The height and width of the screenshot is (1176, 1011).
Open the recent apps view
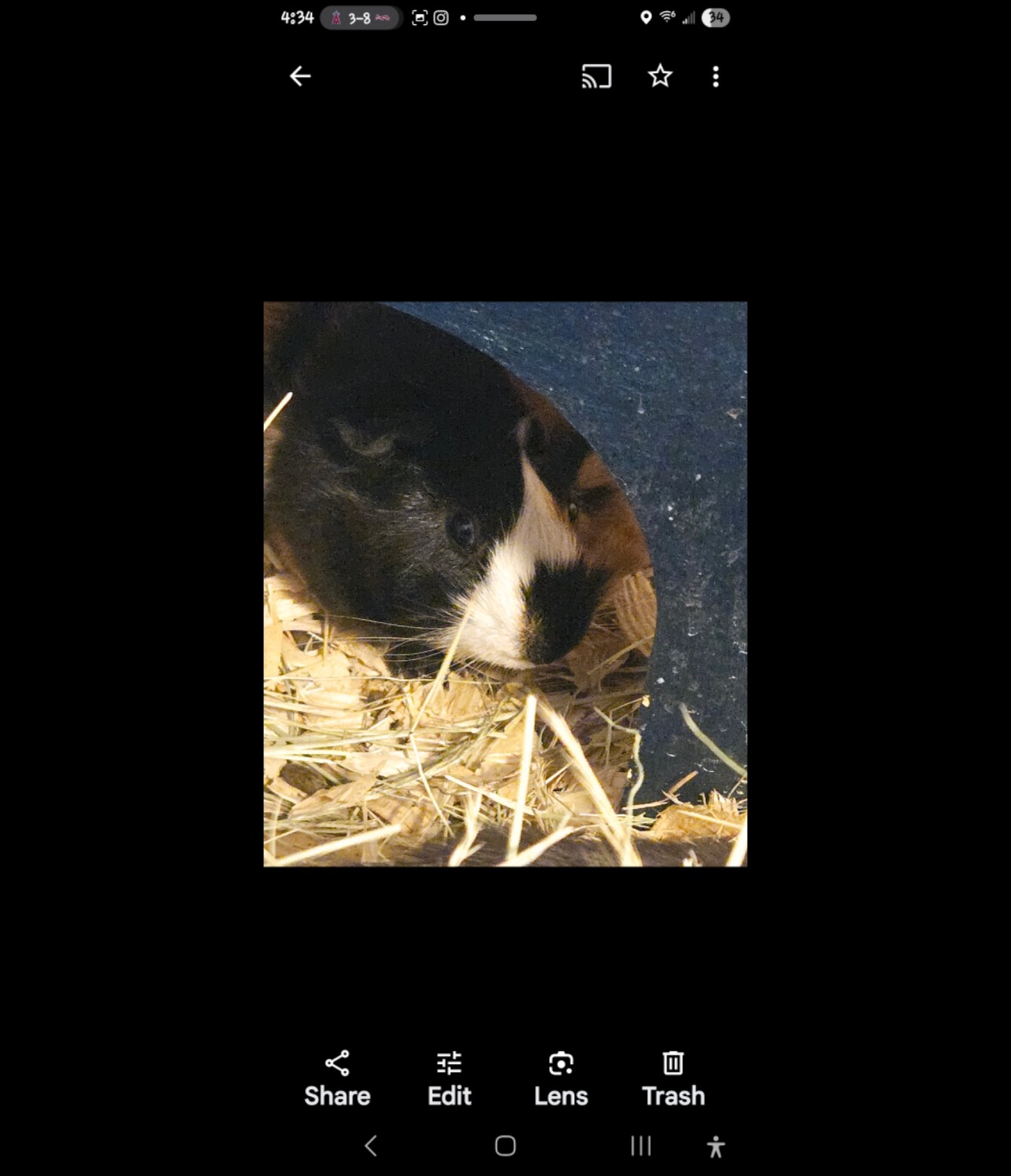(641, 1145)
